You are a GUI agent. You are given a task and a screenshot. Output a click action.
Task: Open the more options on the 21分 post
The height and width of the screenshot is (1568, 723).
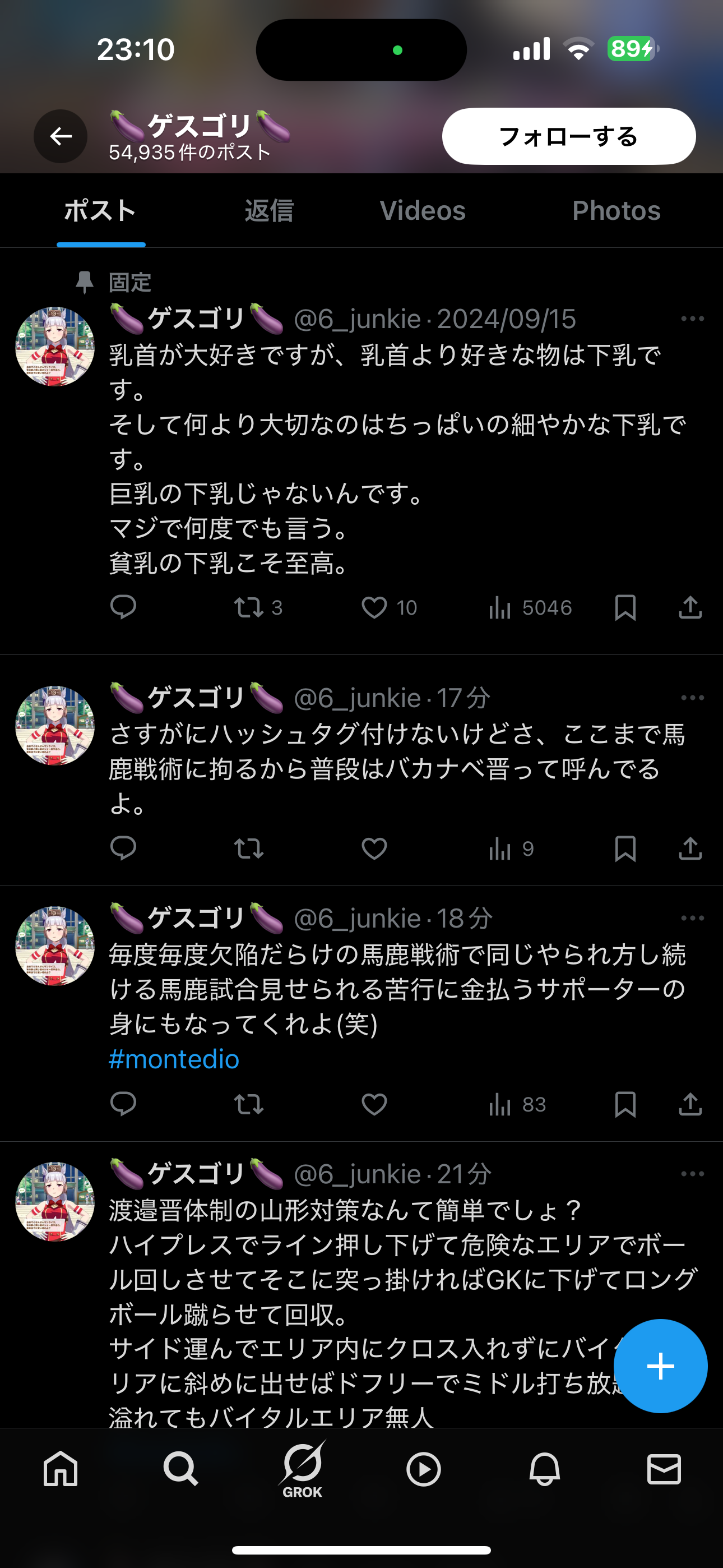click(x=692, y=1174)
